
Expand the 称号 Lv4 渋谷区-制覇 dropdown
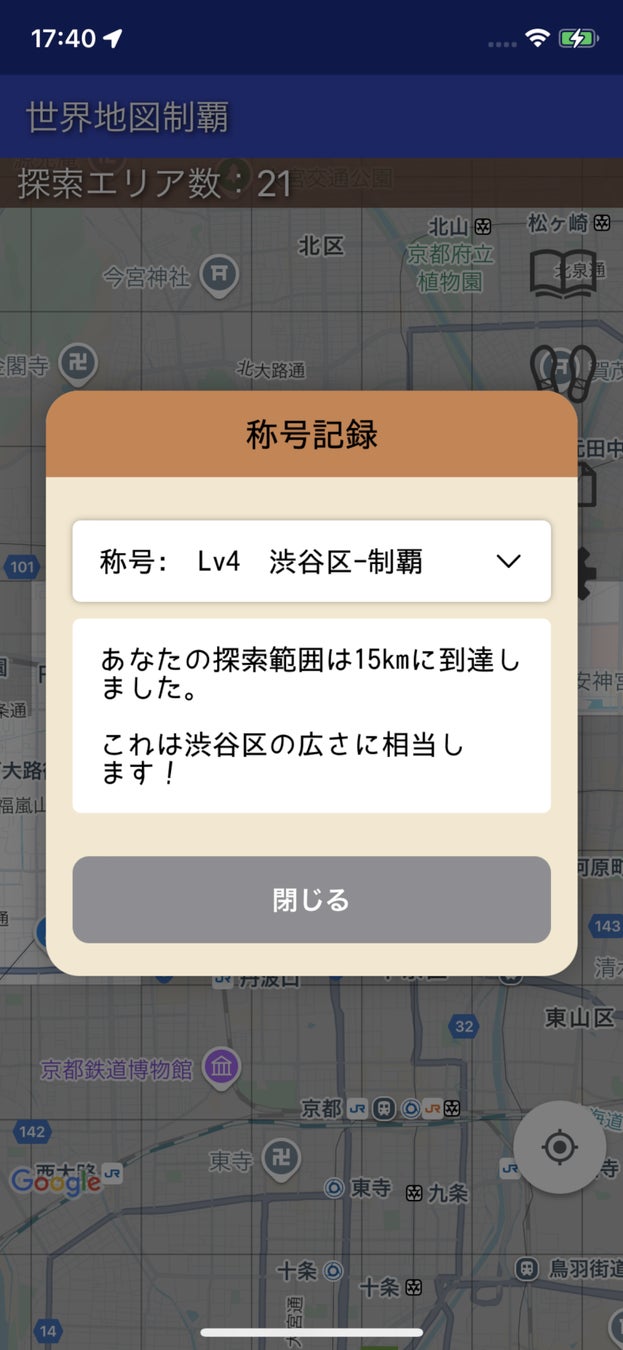[x=311, y=561]
